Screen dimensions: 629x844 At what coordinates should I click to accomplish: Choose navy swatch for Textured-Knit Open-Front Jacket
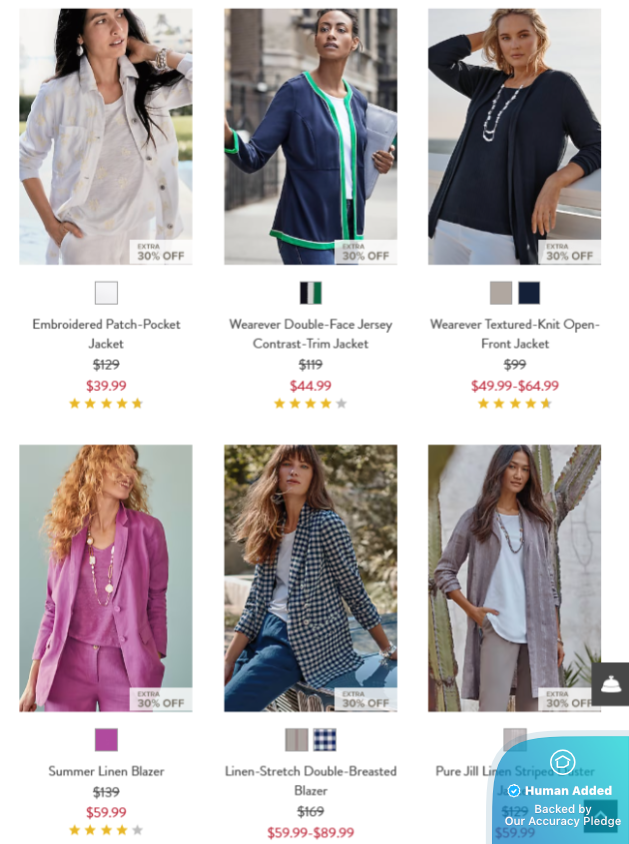[x=529, y=293]
